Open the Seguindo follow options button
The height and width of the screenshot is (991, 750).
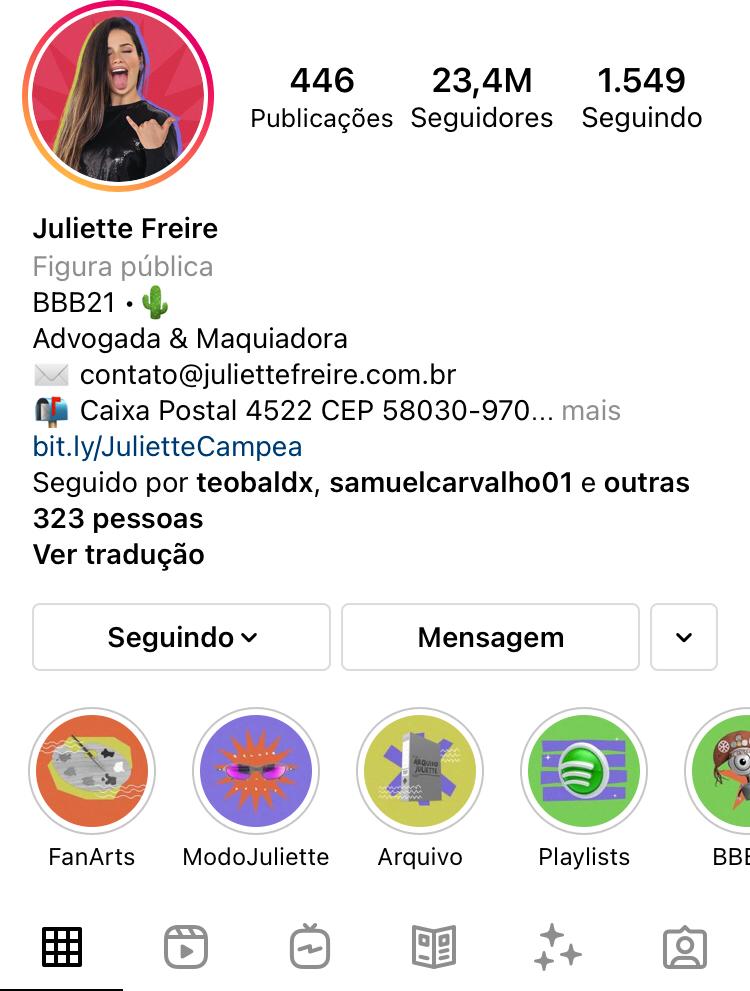coord(181,637)
